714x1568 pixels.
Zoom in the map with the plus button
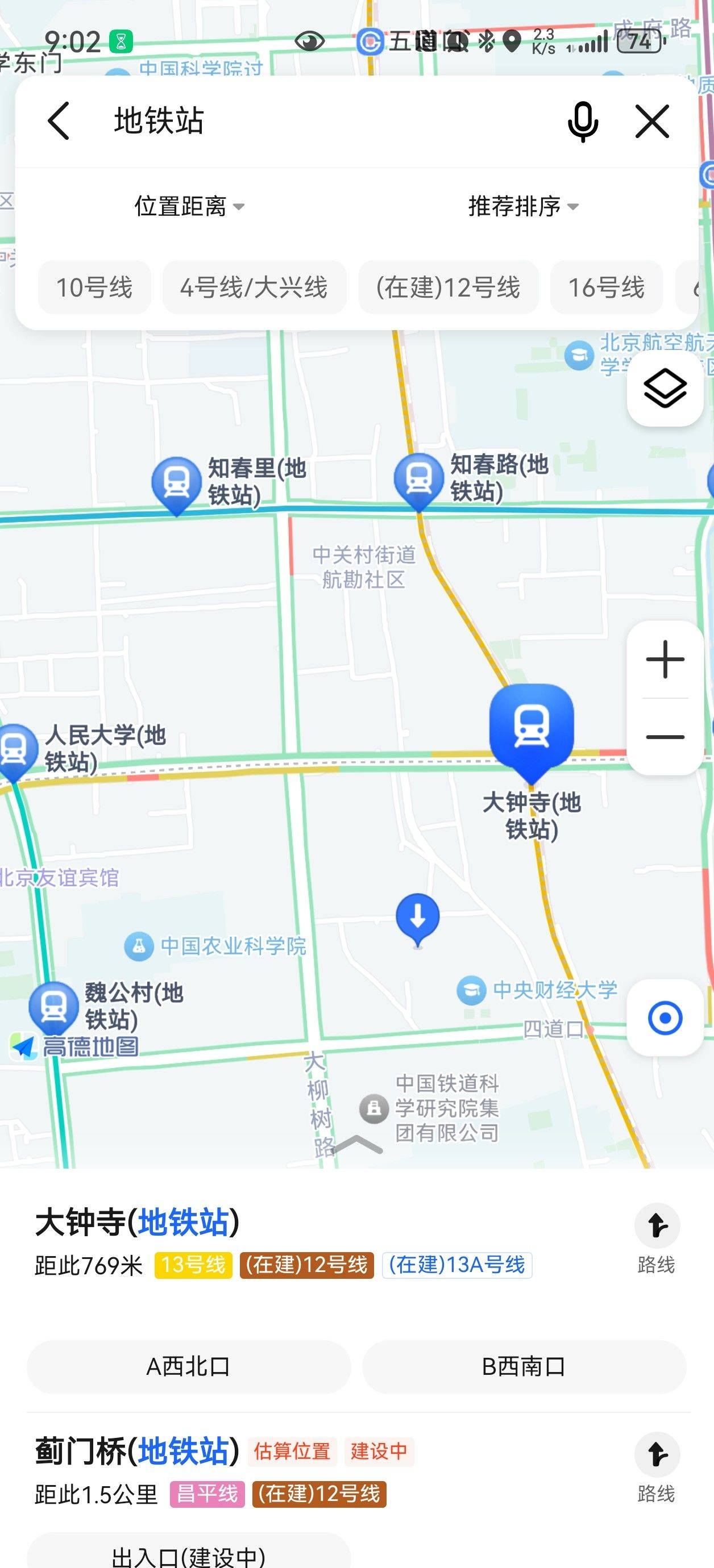[665, 659]
